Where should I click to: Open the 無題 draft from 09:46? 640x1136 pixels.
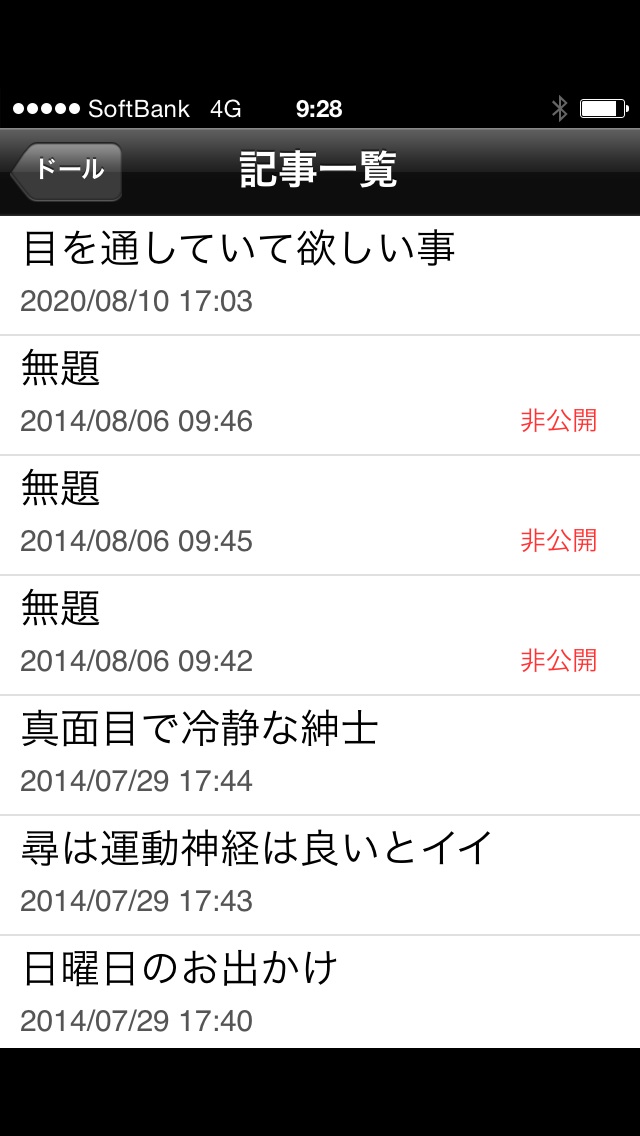pyautogui.click(x=320, y=394)
